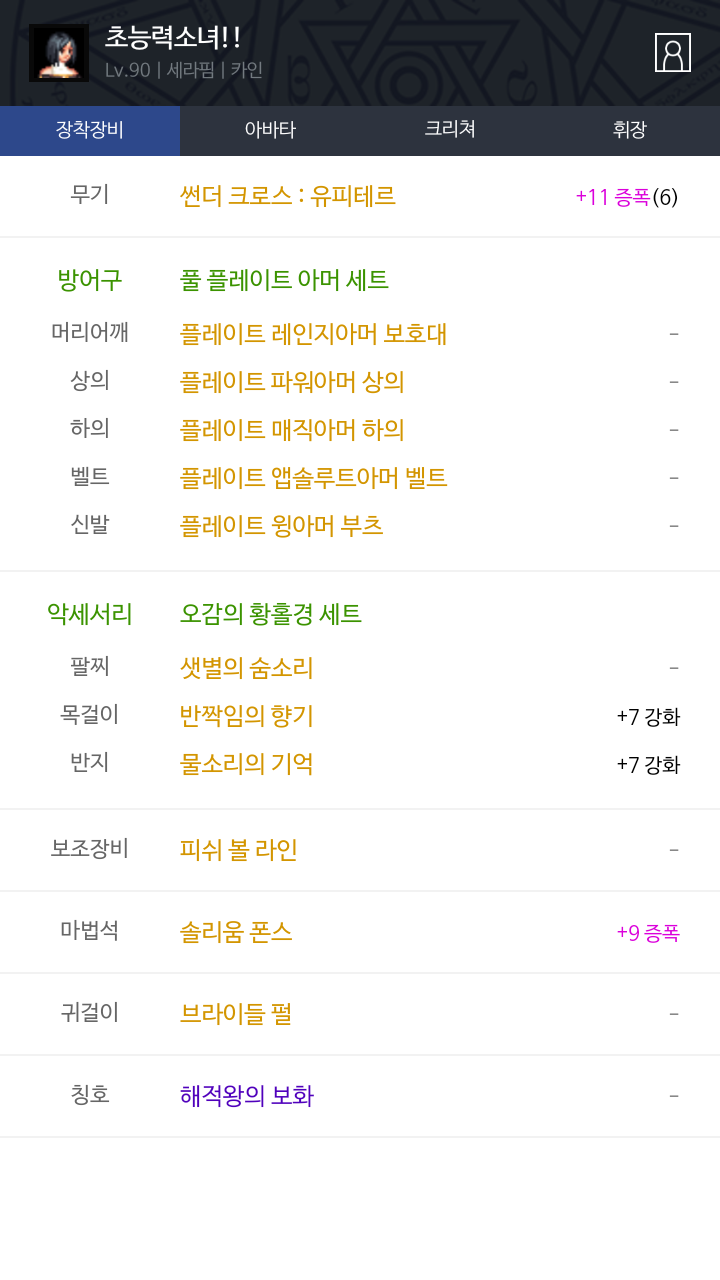This screenshot has height=1280, width=720.
Task: Open 플레이트 앱솔루트아머 벨트 item
Action: (313, 478)
